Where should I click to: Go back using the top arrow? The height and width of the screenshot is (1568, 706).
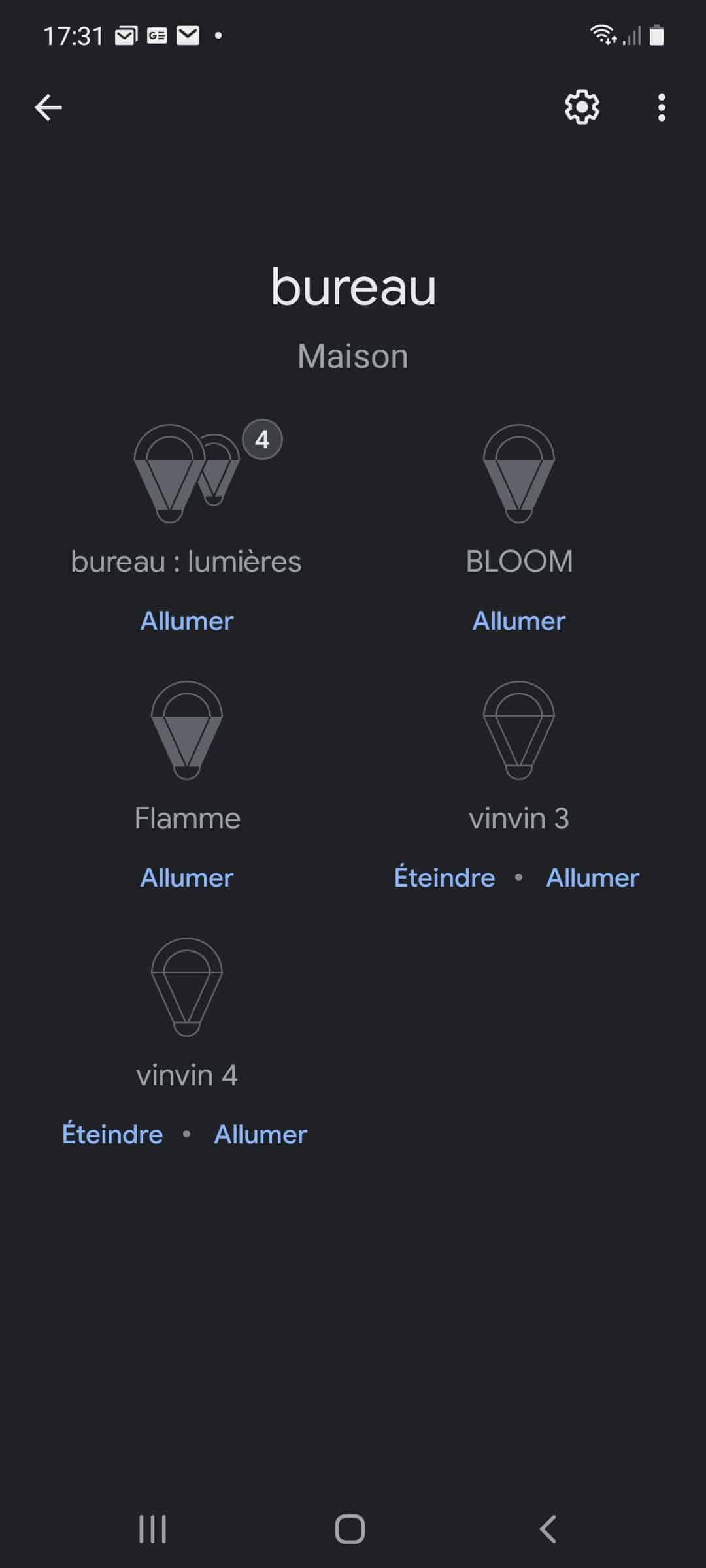(x=48, y=107)
